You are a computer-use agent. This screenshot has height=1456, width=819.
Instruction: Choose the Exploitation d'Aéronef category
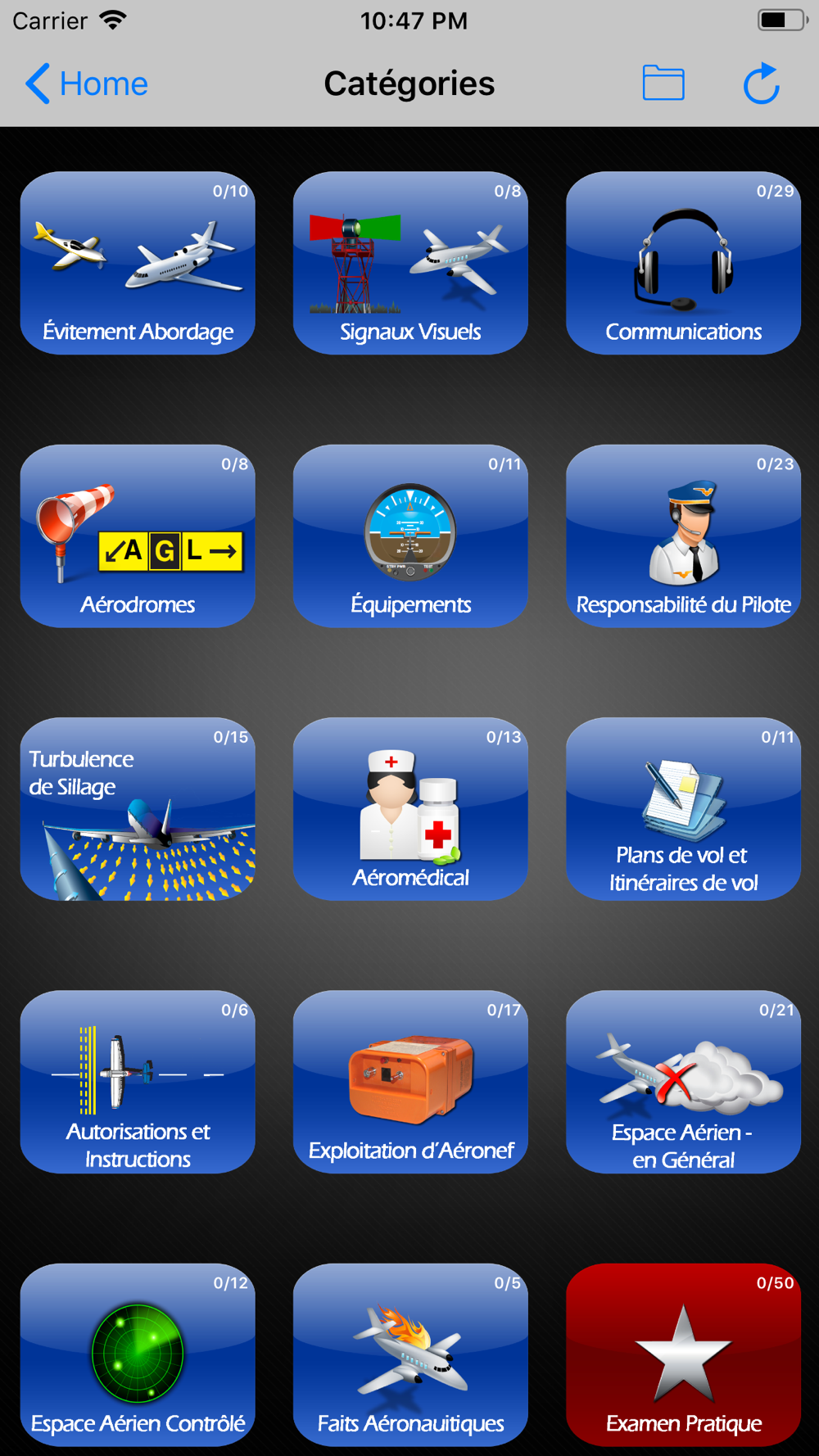point(410,1082)
